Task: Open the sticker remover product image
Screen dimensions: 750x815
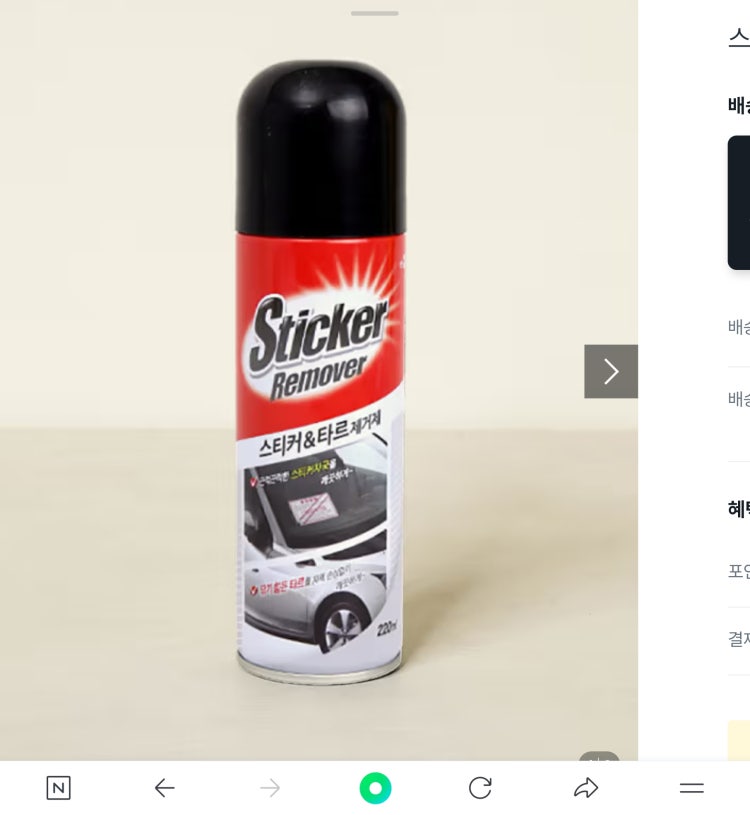Action: (x=320, y=380)
